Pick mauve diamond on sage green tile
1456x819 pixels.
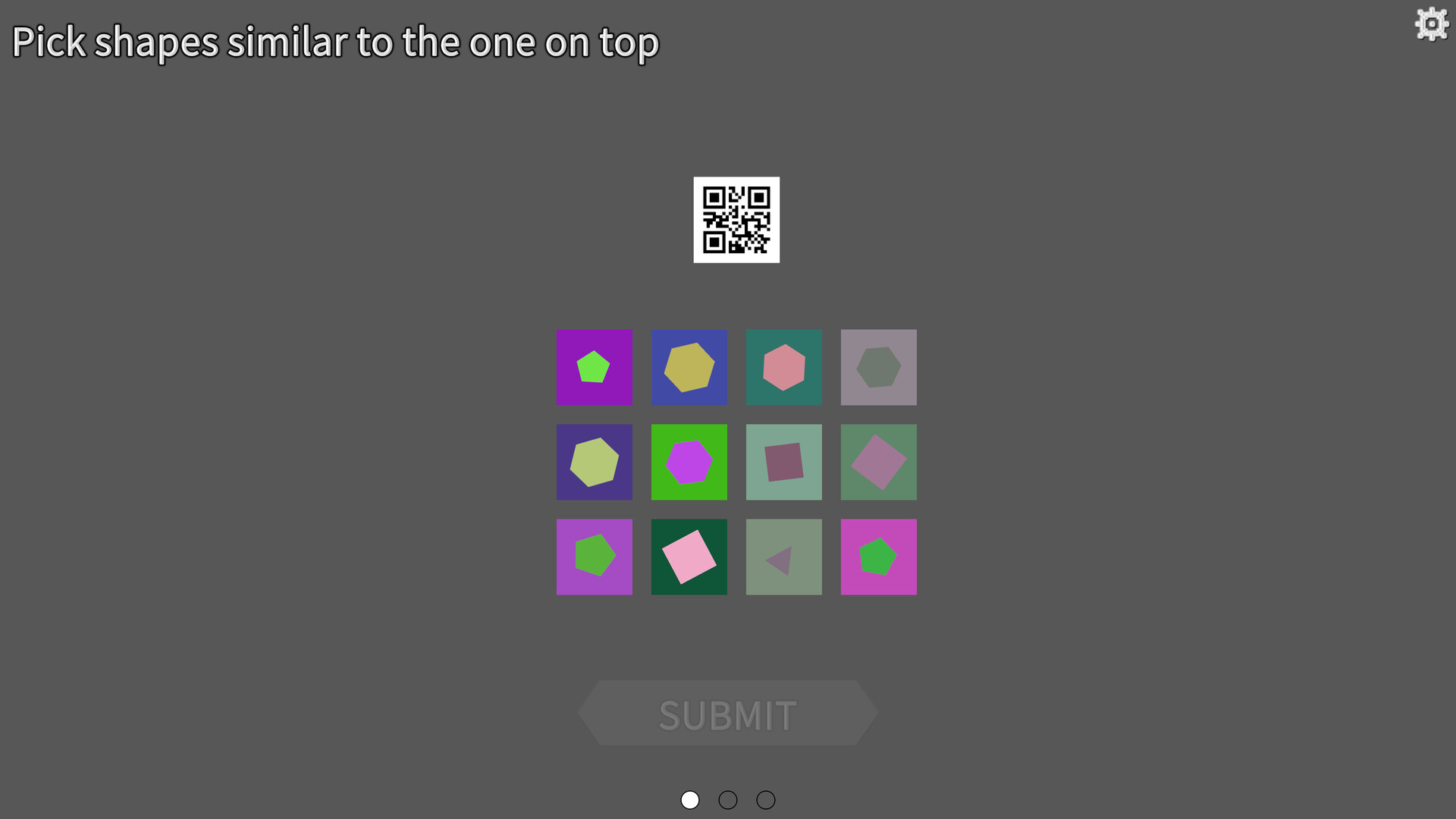coord(878,462)
